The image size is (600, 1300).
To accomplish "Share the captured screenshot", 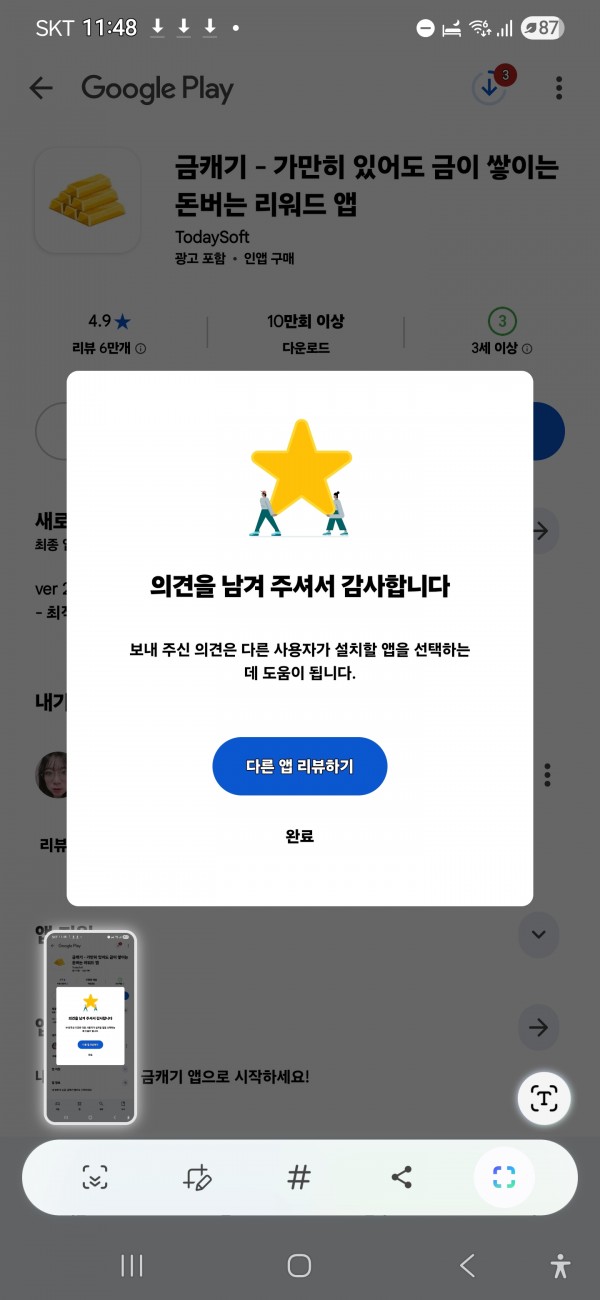I will click(402, 1177).
